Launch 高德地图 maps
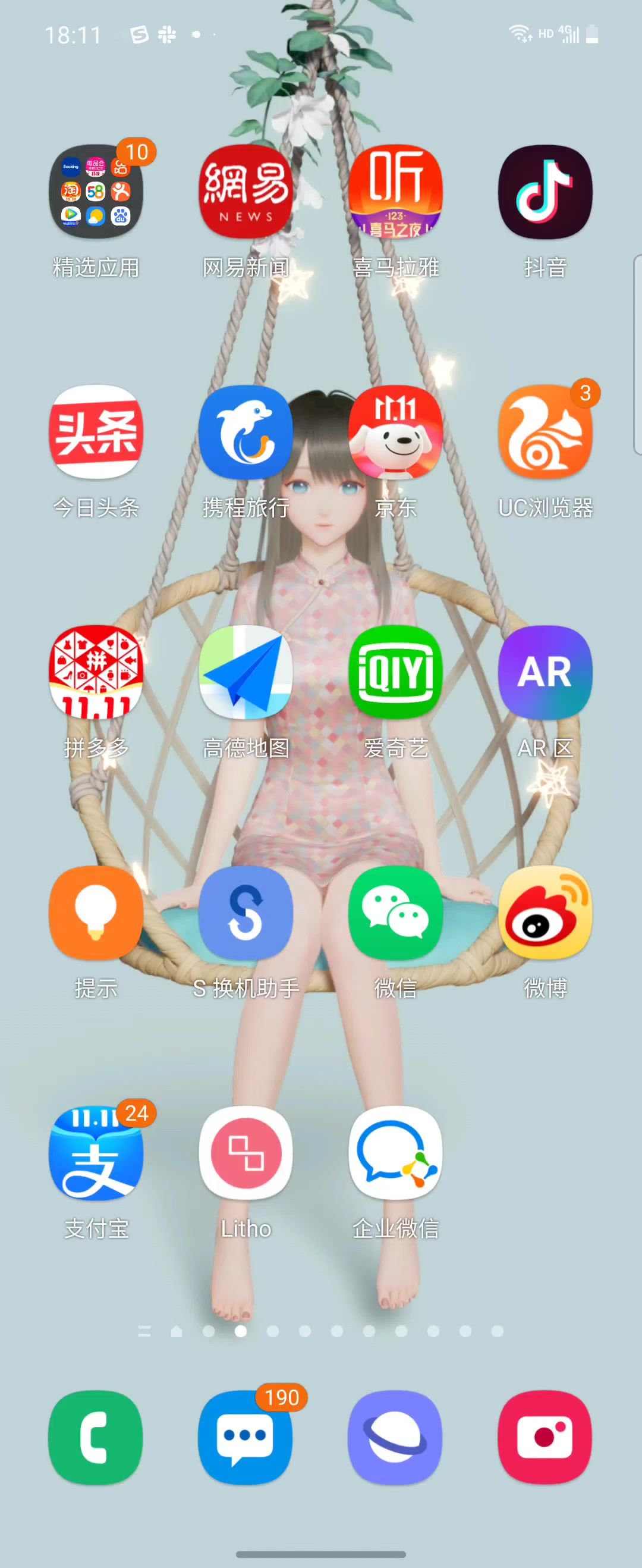 pyautogui.click(x=246, y=672)
